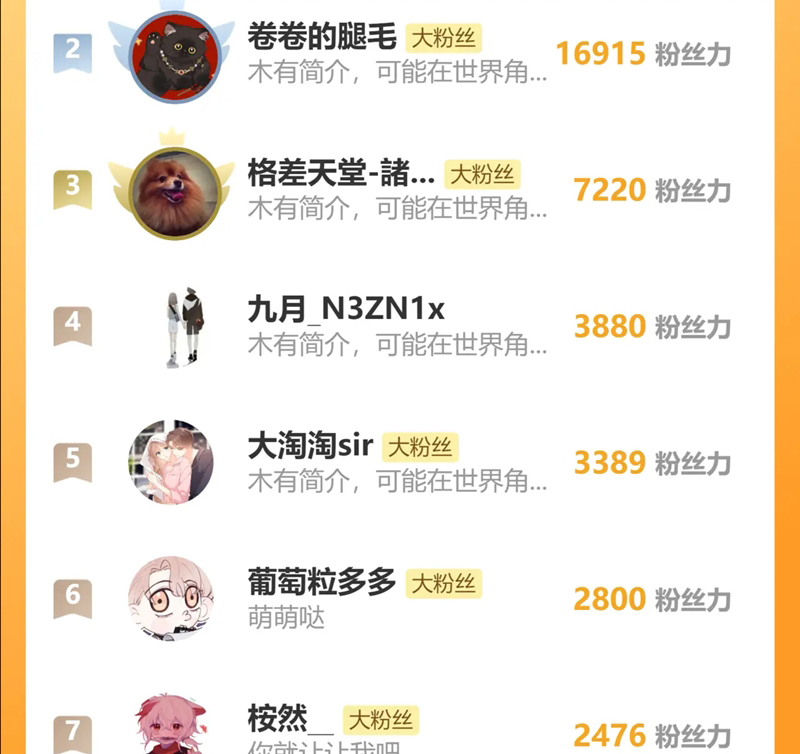Screen dimensions: 800x754
Task: Open the 桉然__ ranking row
Action: (400, 728)
